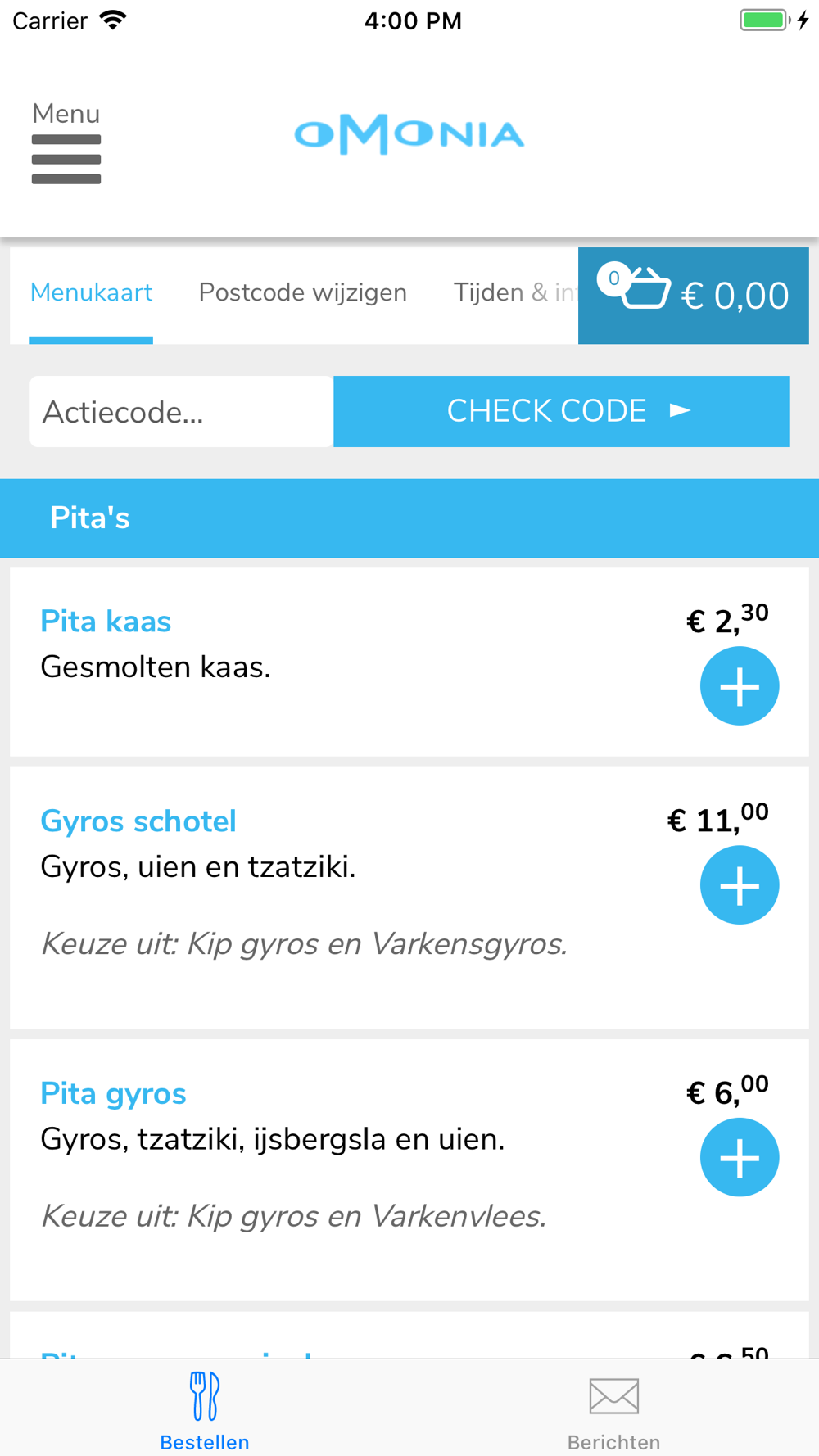This screenshot has width=819, height=1456.
Task: Focus the Actiecode input field
Action: pyautogui.click(x=181, y=412)
